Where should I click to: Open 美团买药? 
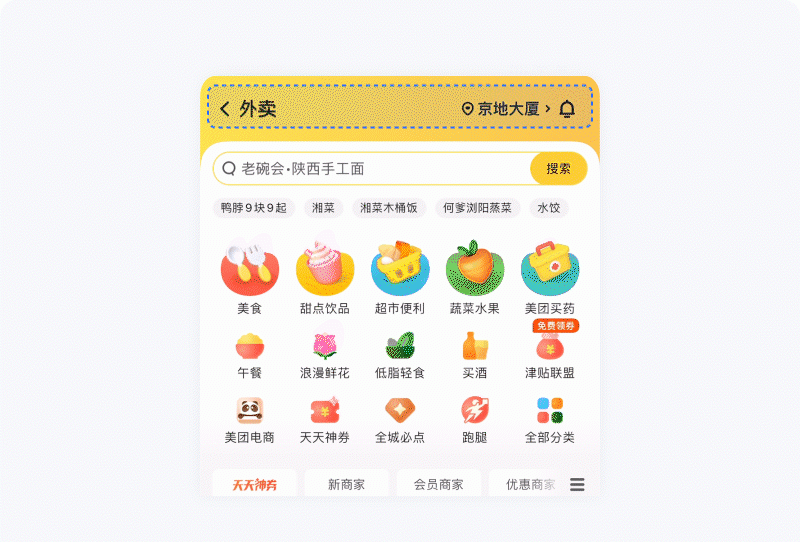pos(550,270)
